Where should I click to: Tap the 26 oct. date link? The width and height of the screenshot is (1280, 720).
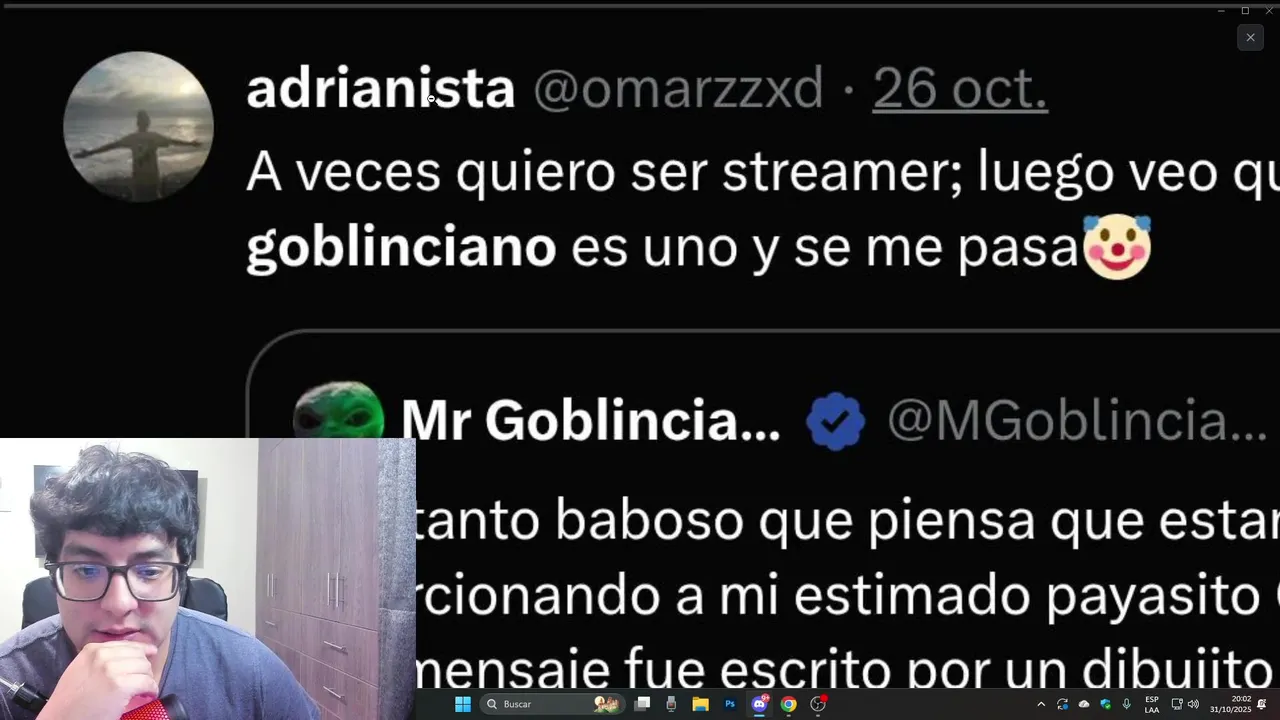959,89
